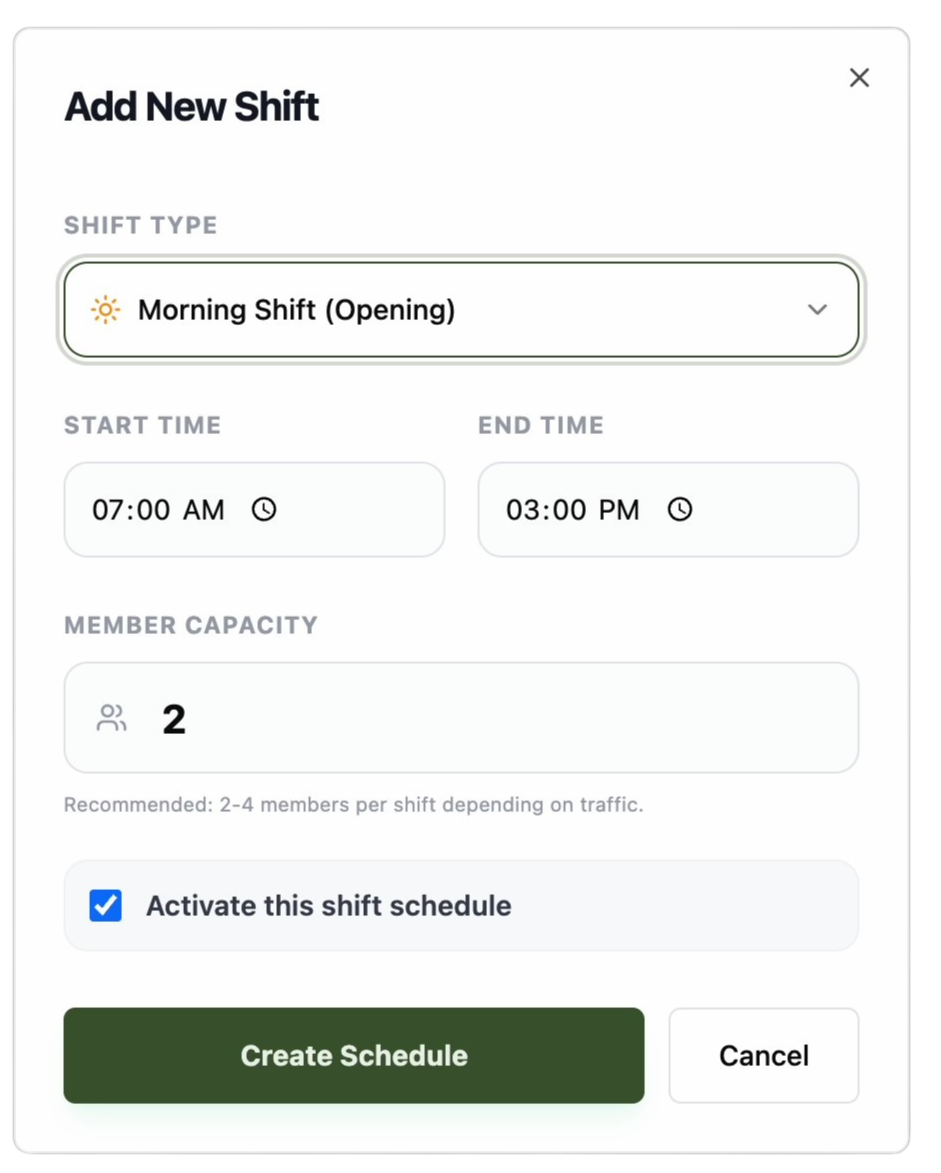The width and height of the screenshot is (941, 1173).
Task: Expand the Shift Type dropdown
Action: [x=461, y=310]
